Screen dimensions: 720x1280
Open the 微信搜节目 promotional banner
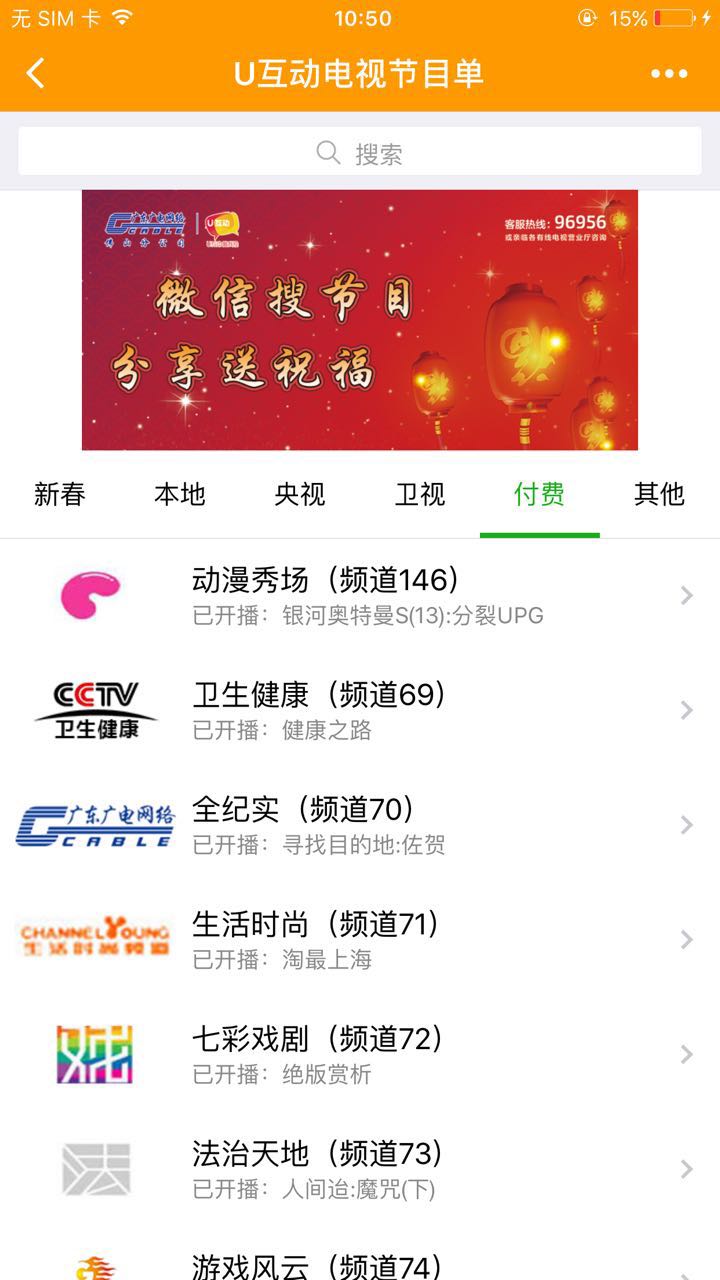tap(360, 320)
